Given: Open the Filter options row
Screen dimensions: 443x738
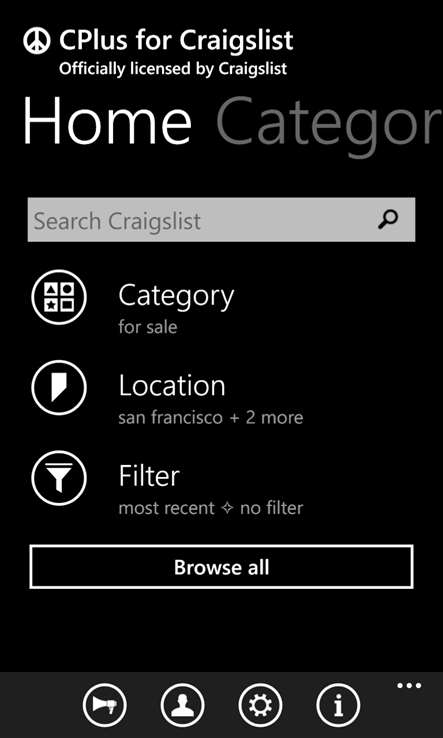Looking at the screenshot, I should [221, 478].
